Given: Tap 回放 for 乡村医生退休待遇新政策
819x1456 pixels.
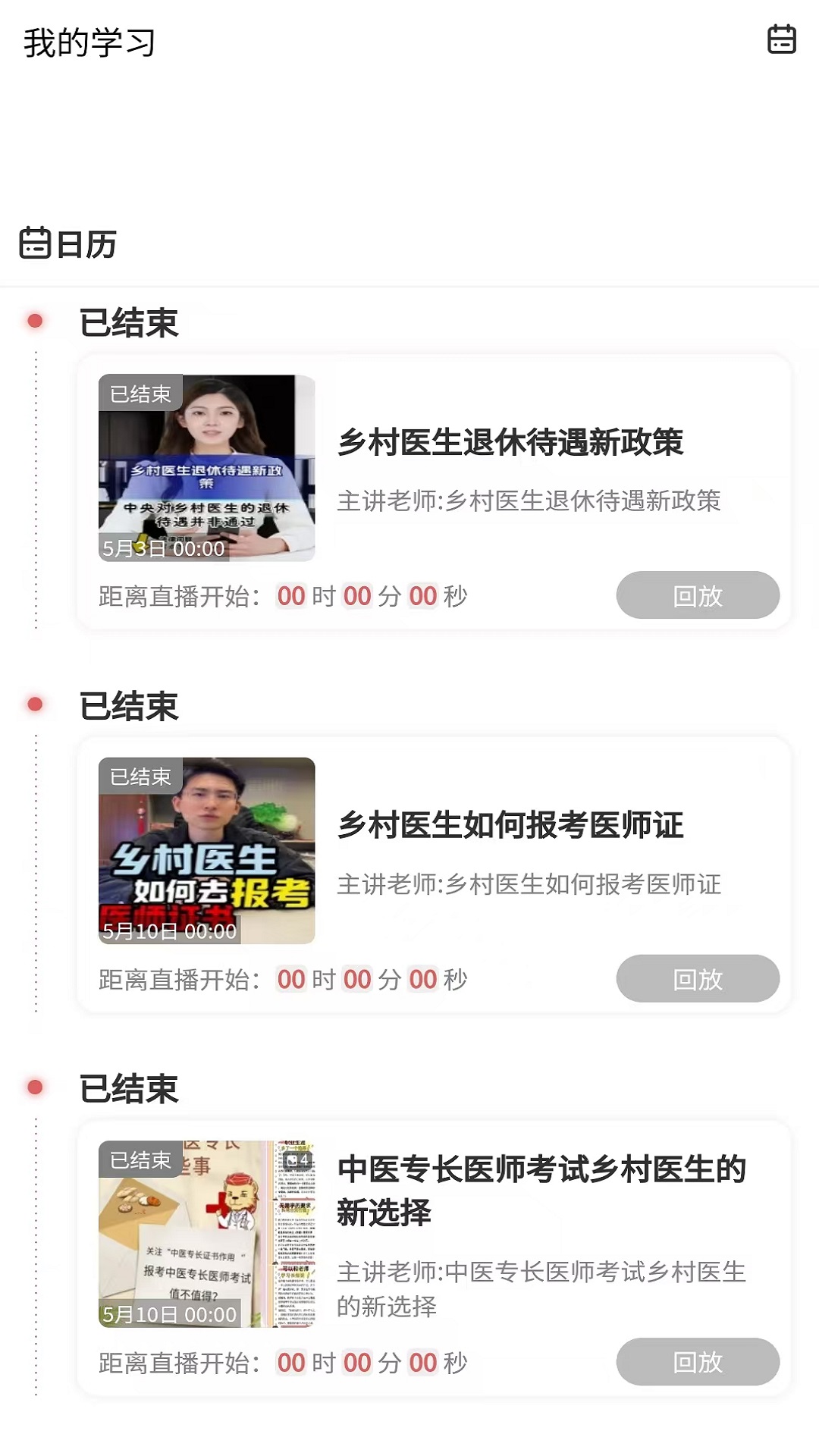Looking at the screenshot, I should 698,596.
